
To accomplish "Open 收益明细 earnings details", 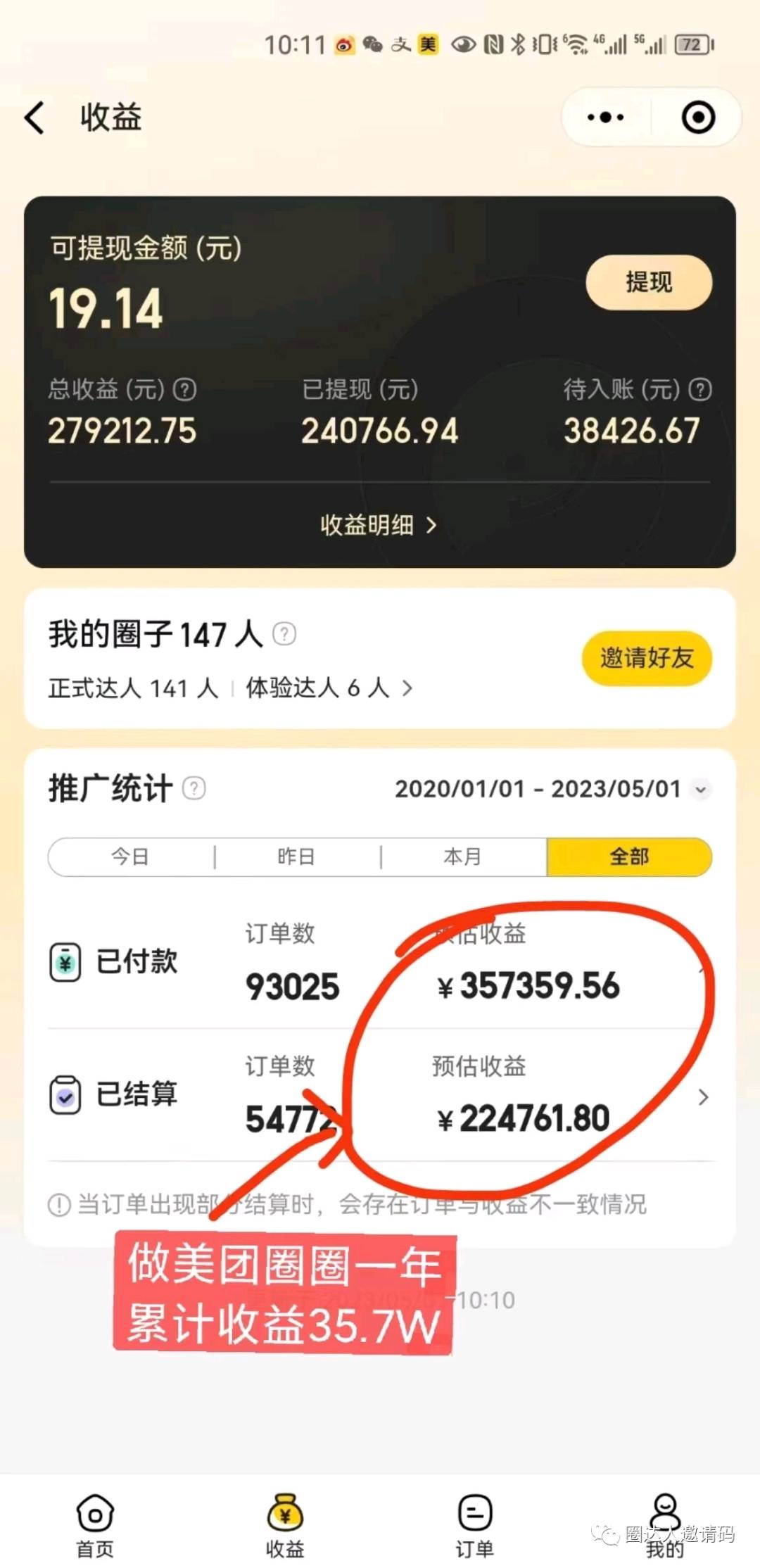I will click(379, 525).
